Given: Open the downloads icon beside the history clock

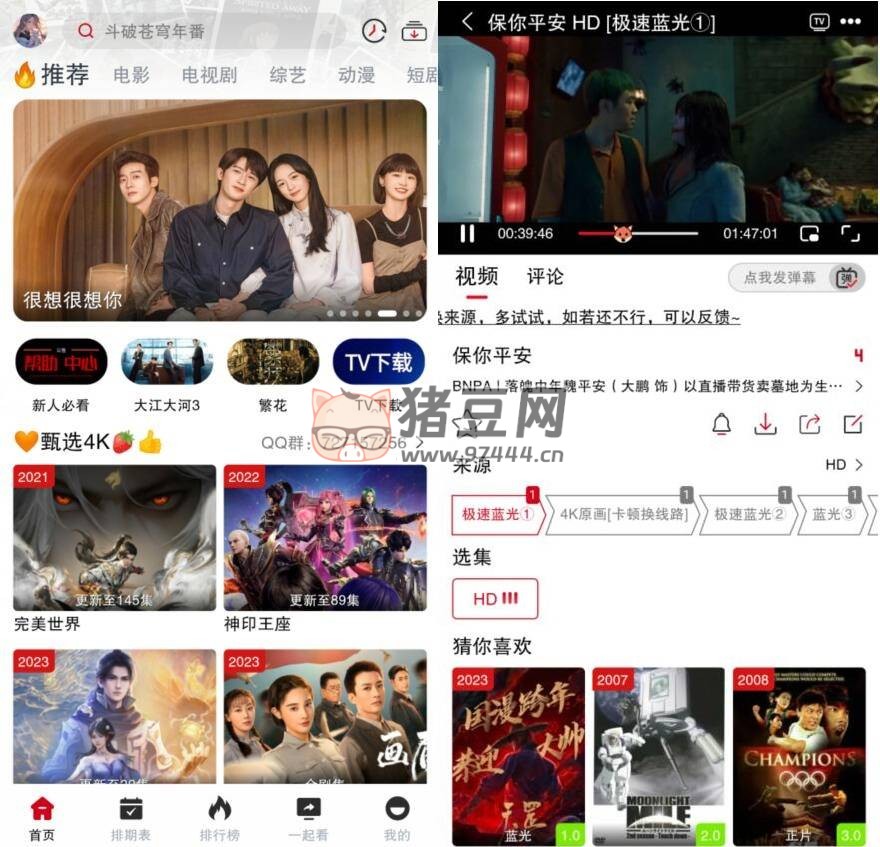Looking at the screenshot, I should coord(413,31).
